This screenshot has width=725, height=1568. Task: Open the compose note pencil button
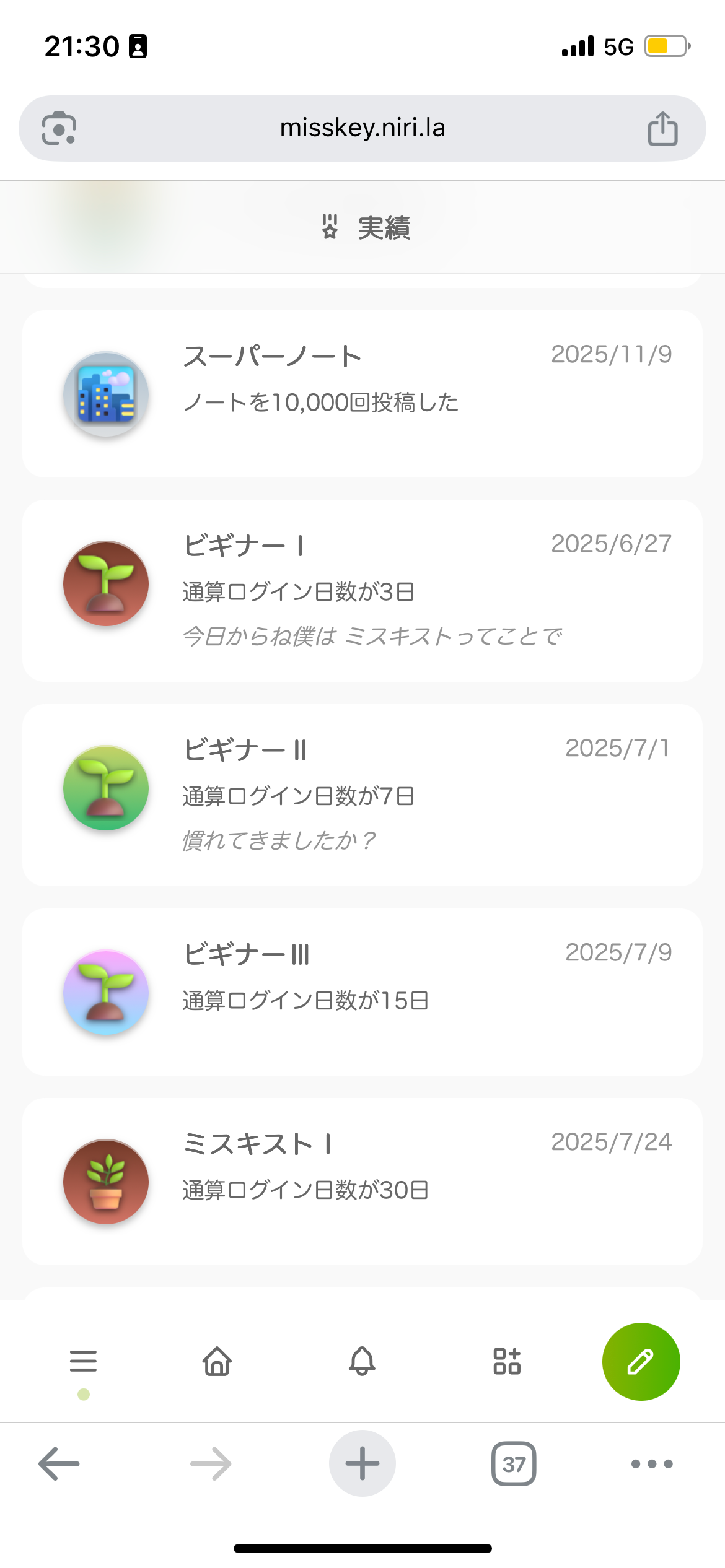pos(641,1361)
